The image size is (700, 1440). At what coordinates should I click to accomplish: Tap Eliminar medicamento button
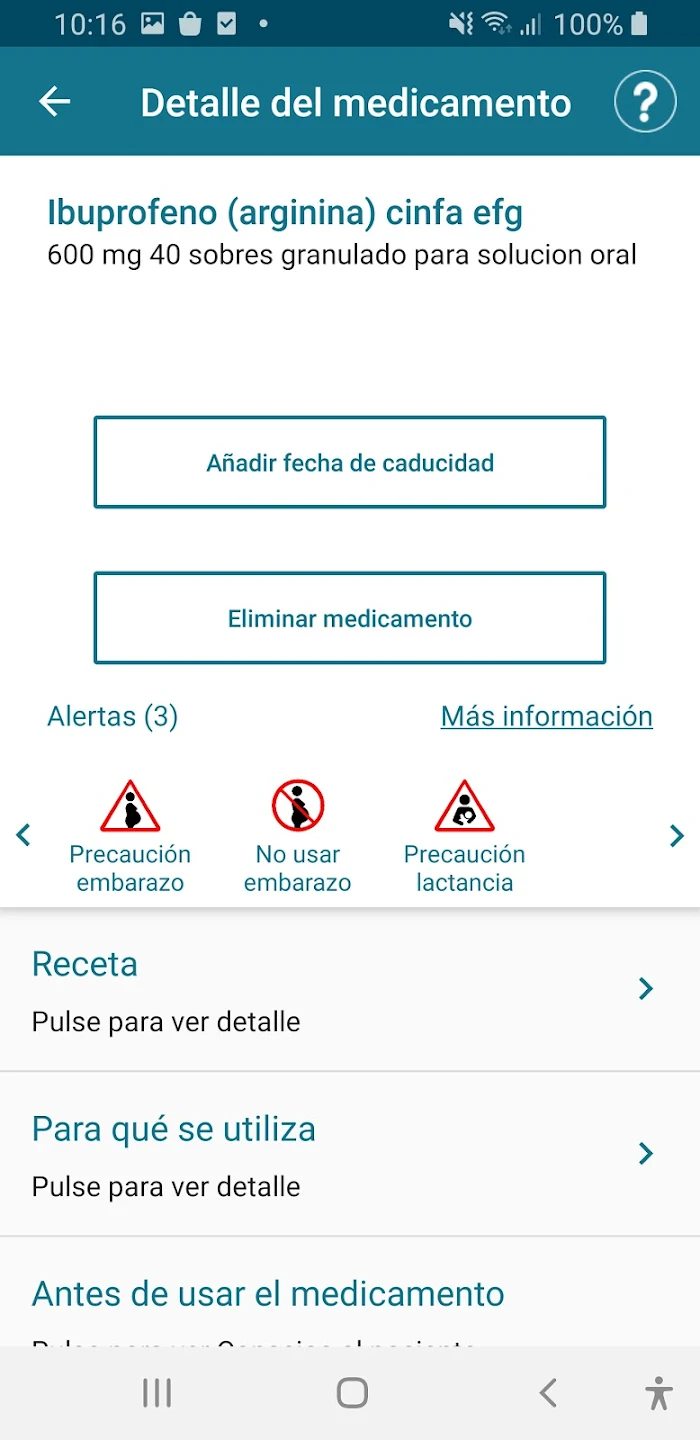350,618
